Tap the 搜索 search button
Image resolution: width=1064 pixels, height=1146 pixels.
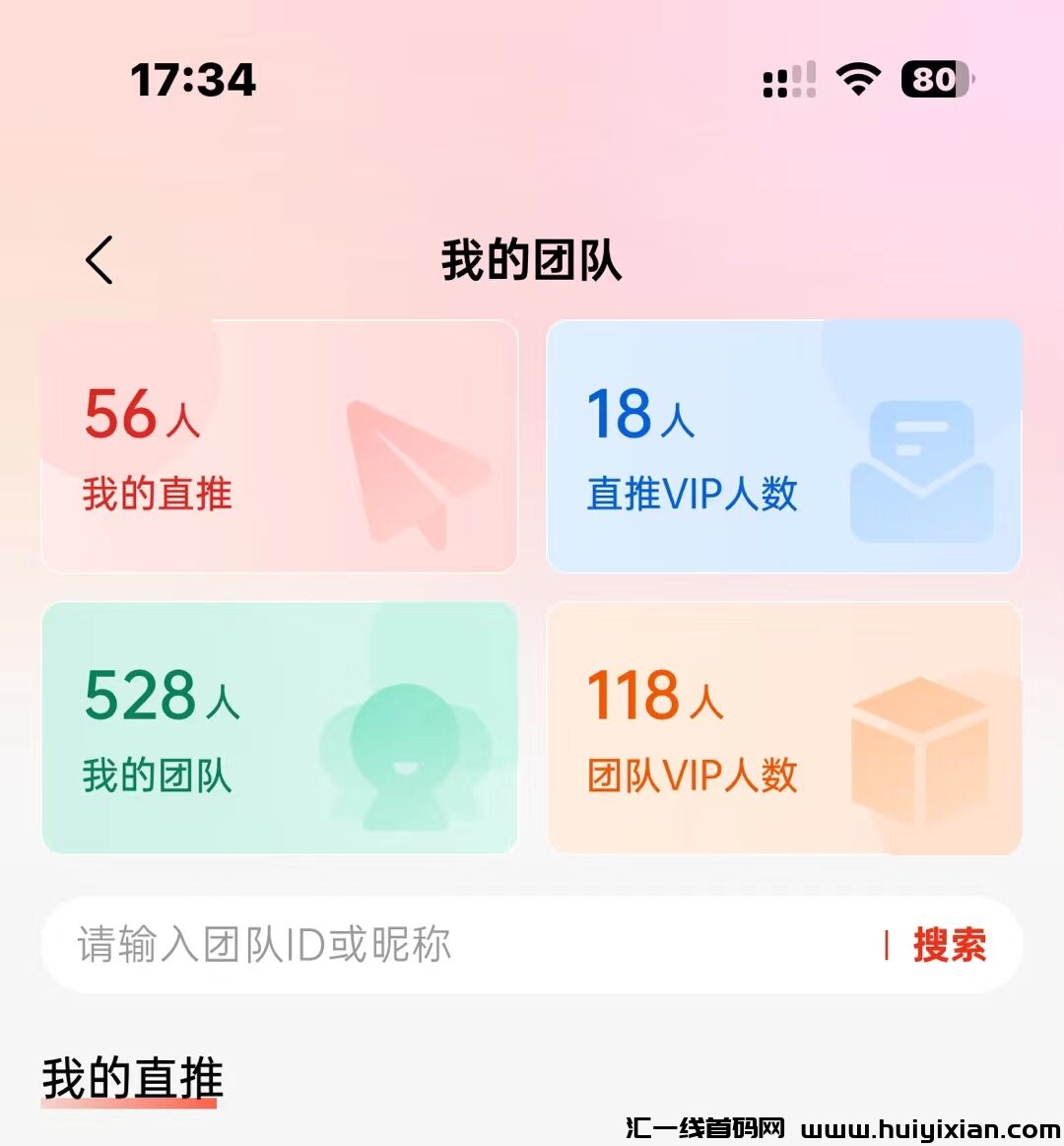(x=949, y=946)
